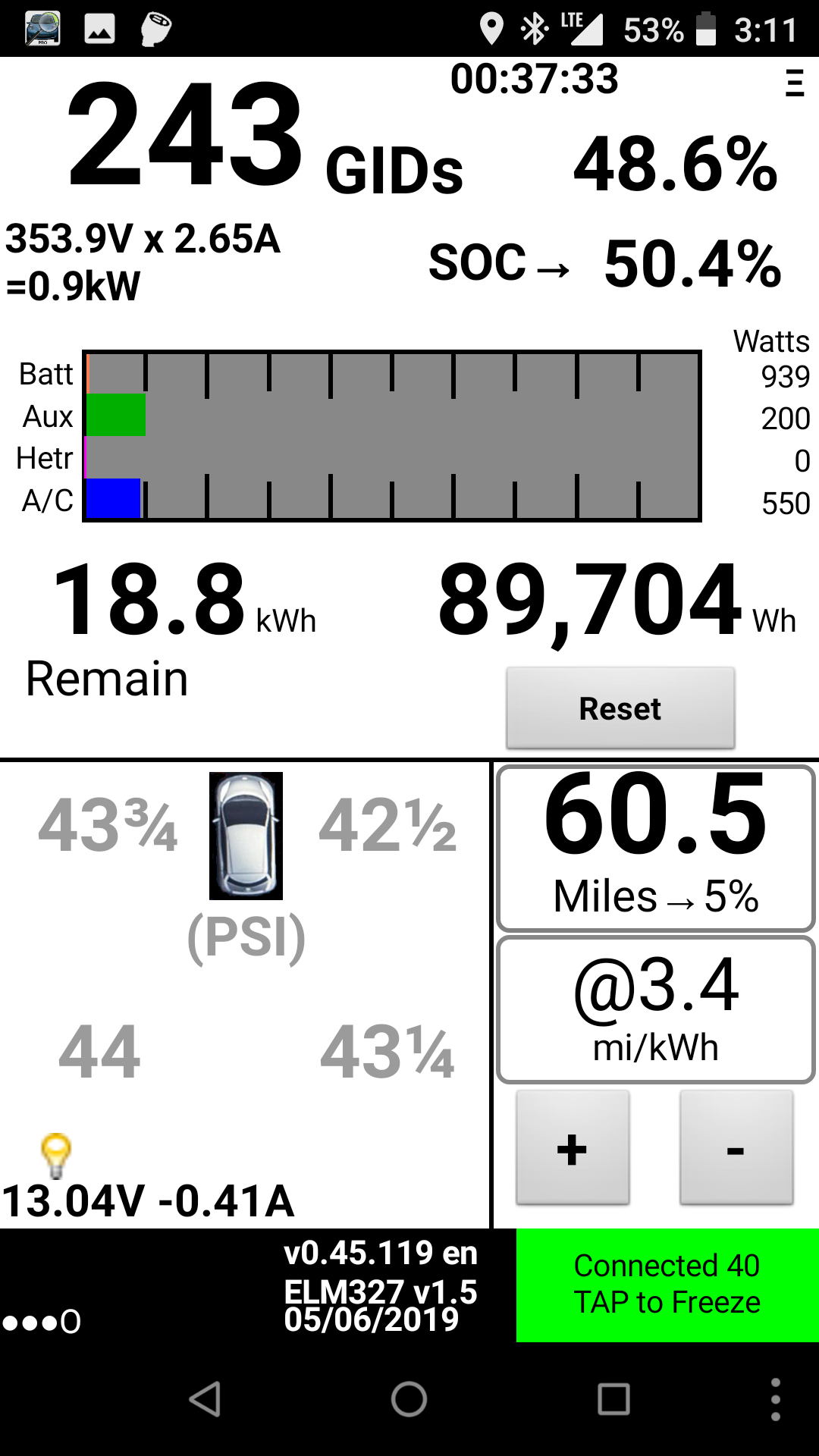
Task: Open the app menu icon
Action: [794, 83]
